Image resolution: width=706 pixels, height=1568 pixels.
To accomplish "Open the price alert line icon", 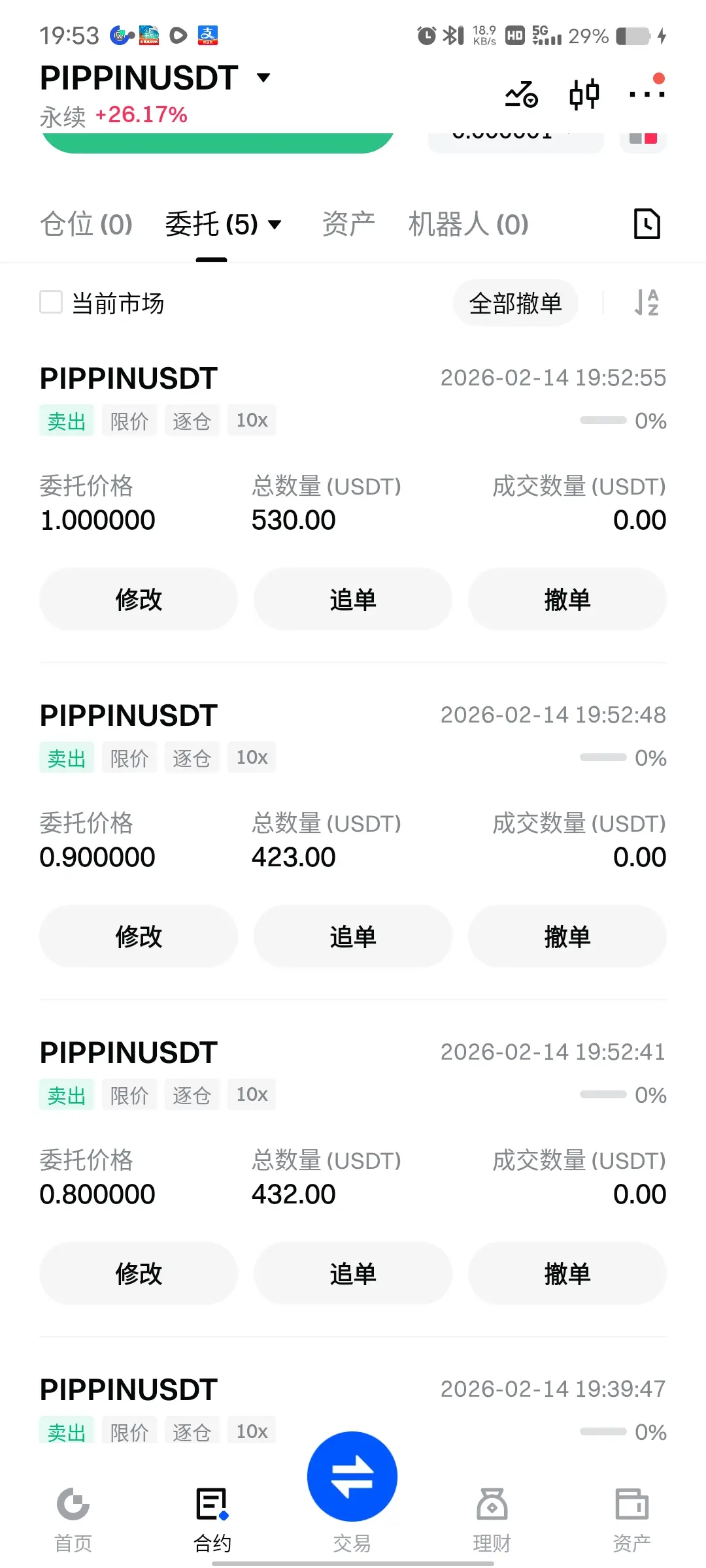I will (x=521, y=95).
